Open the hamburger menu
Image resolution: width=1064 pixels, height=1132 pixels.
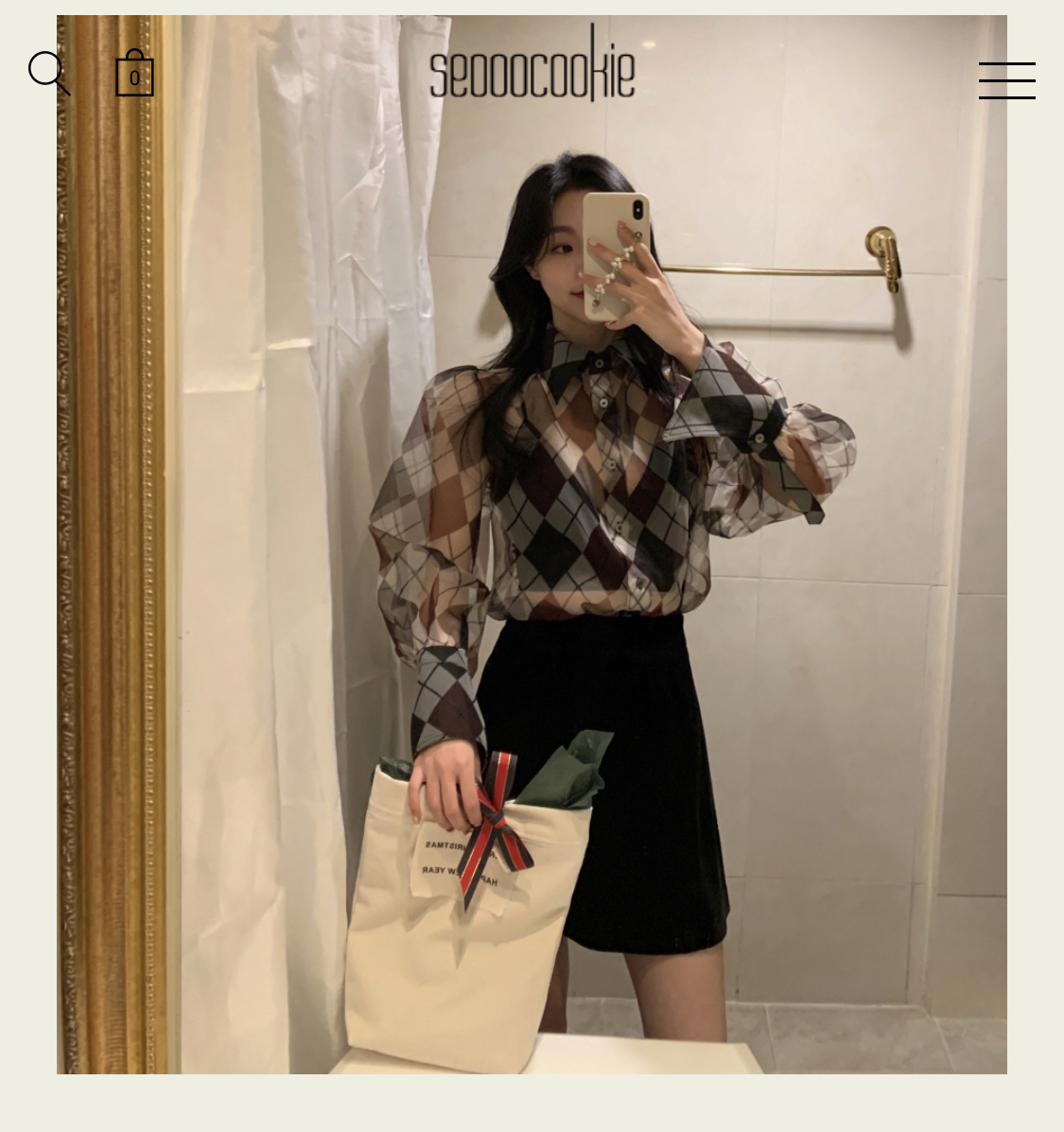point(1006,80)
